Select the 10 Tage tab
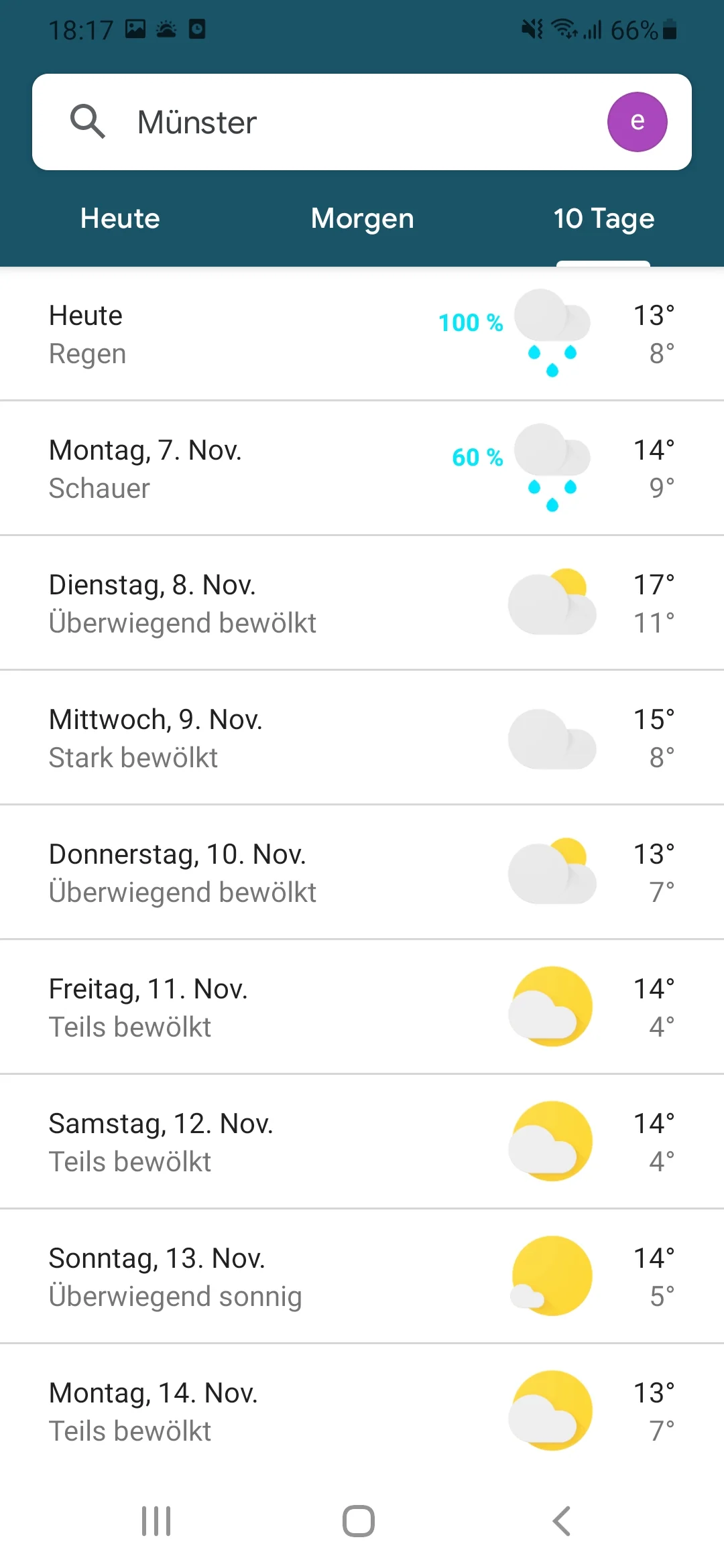The width and height of the screenshot is (724, 1568). point(603,218)
